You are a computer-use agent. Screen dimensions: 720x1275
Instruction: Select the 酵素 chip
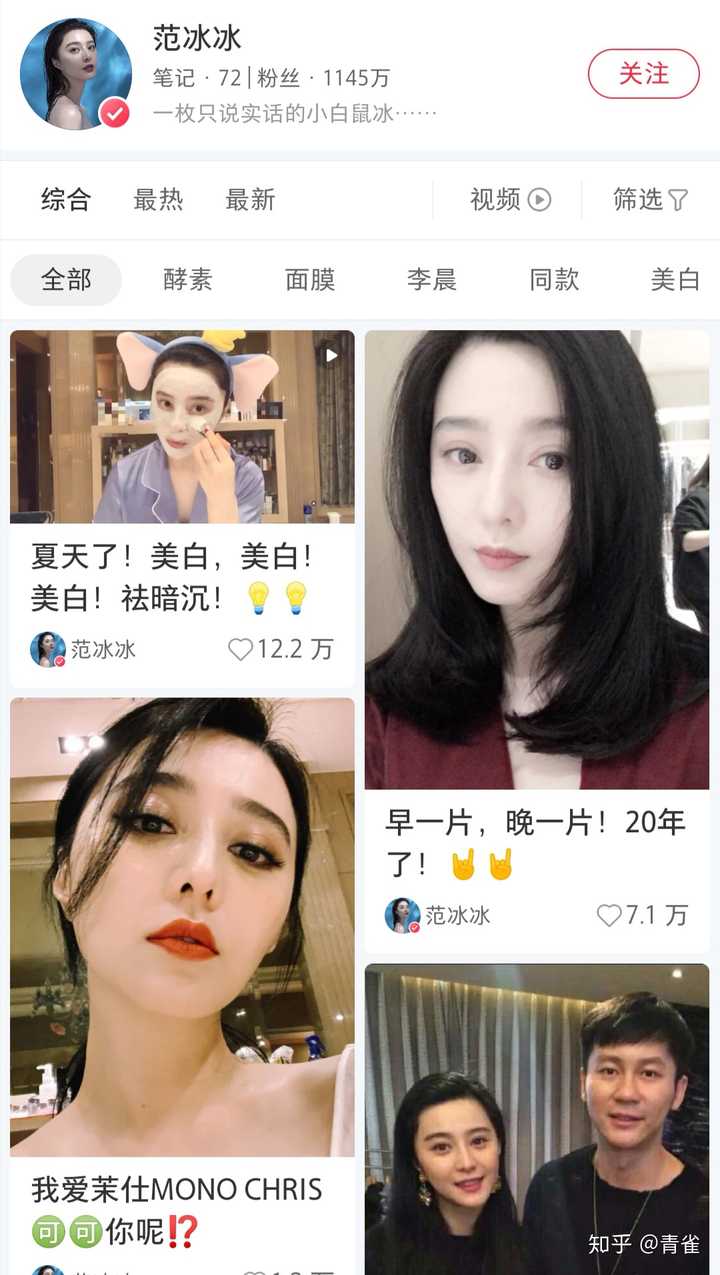click(188, 280)
